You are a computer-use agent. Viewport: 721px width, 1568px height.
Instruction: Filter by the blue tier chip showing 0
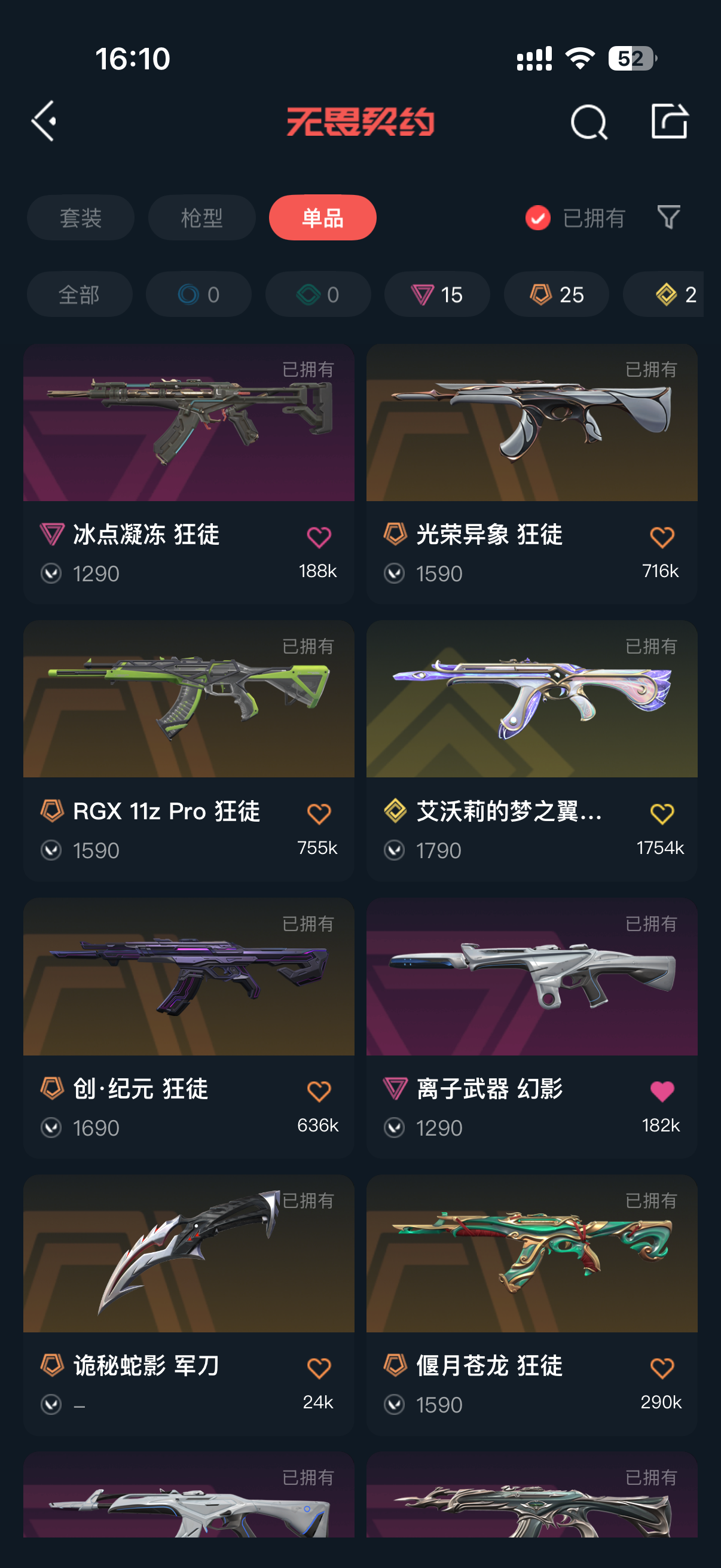tap(198, 295)
